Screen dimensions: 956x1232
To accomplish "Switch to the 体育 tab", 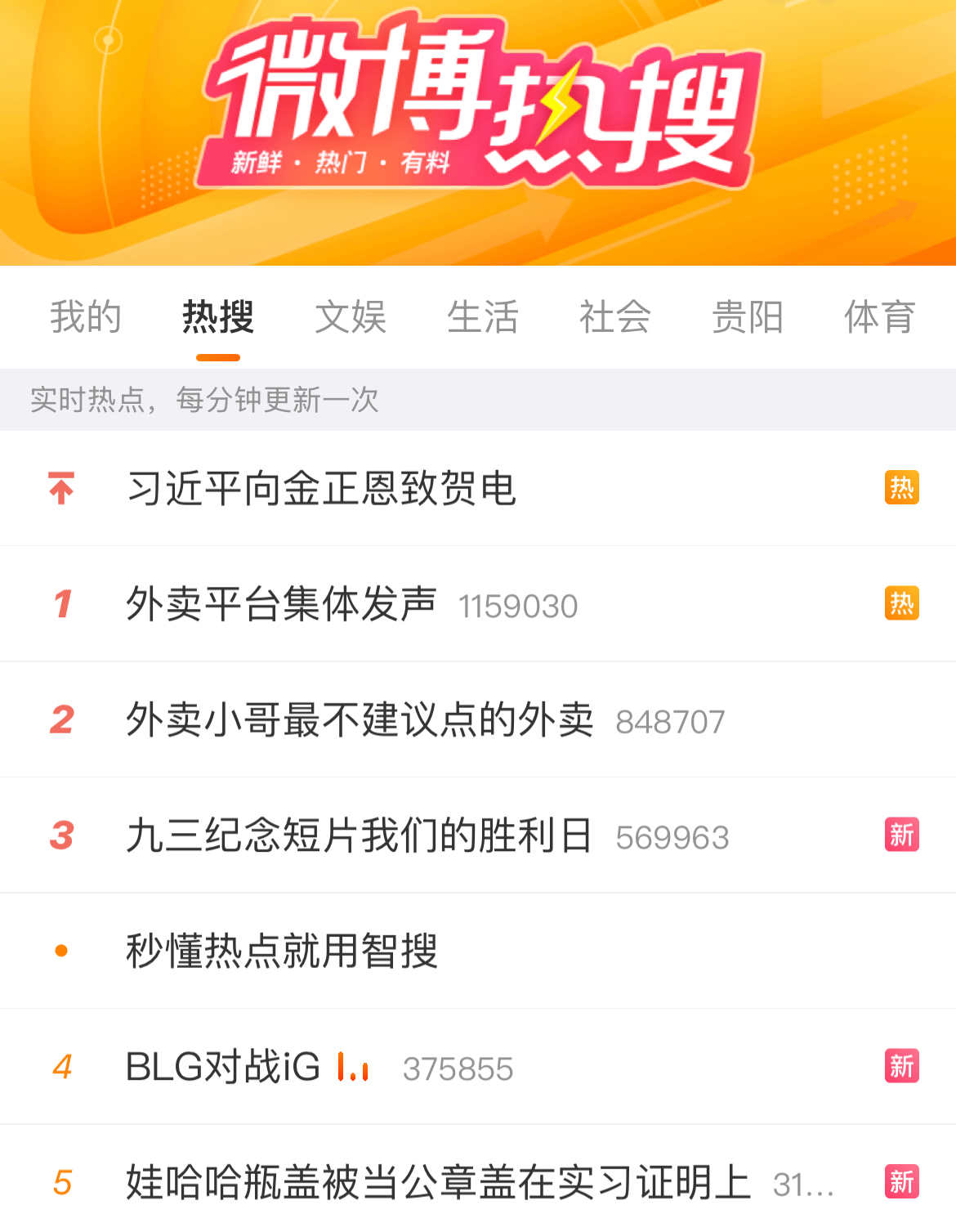I will (x=880, y=317).
